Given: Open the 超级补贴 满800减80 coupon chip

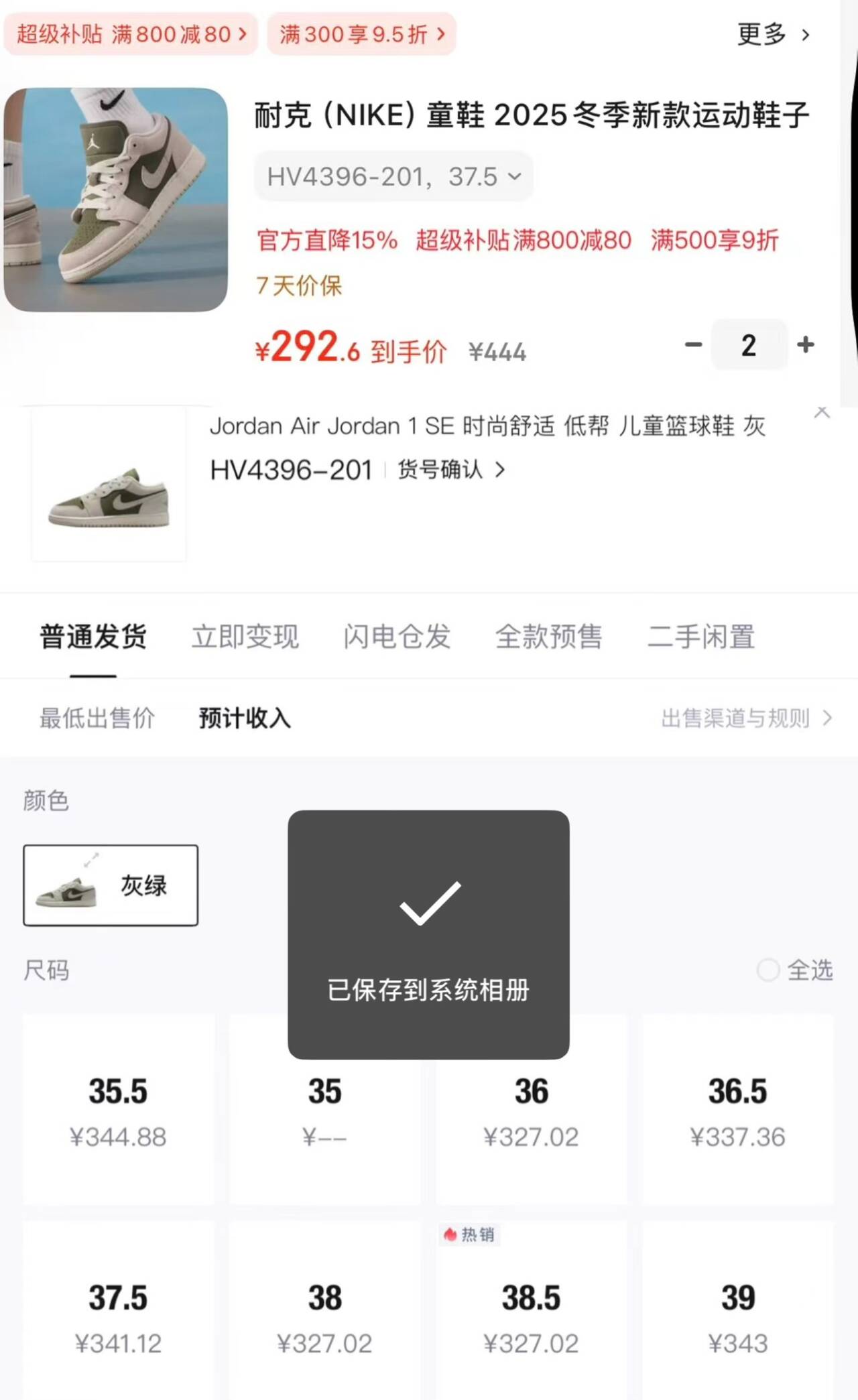Looking at the screenshot, I should point(131,34).
